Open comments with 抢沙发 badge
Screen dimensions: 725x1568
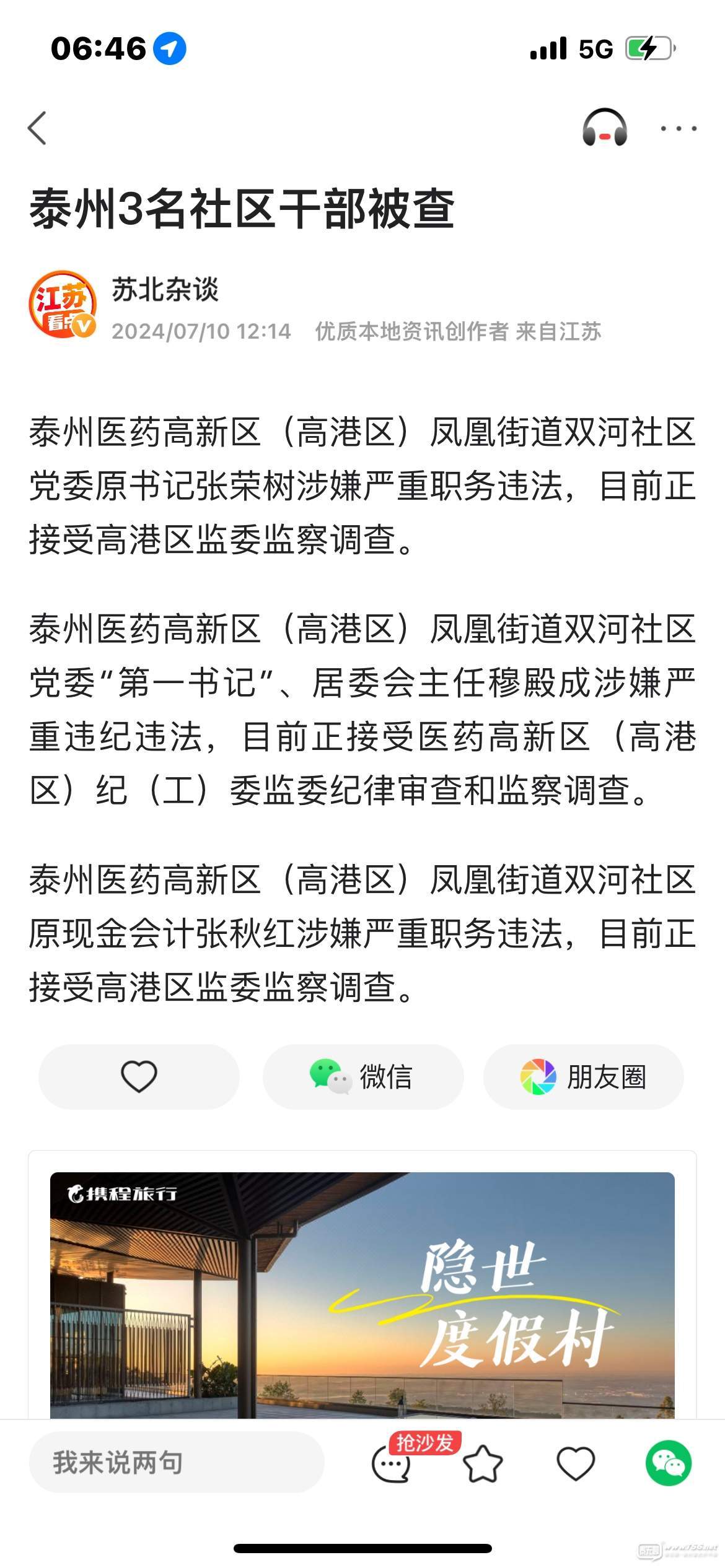coord(392,1464)
